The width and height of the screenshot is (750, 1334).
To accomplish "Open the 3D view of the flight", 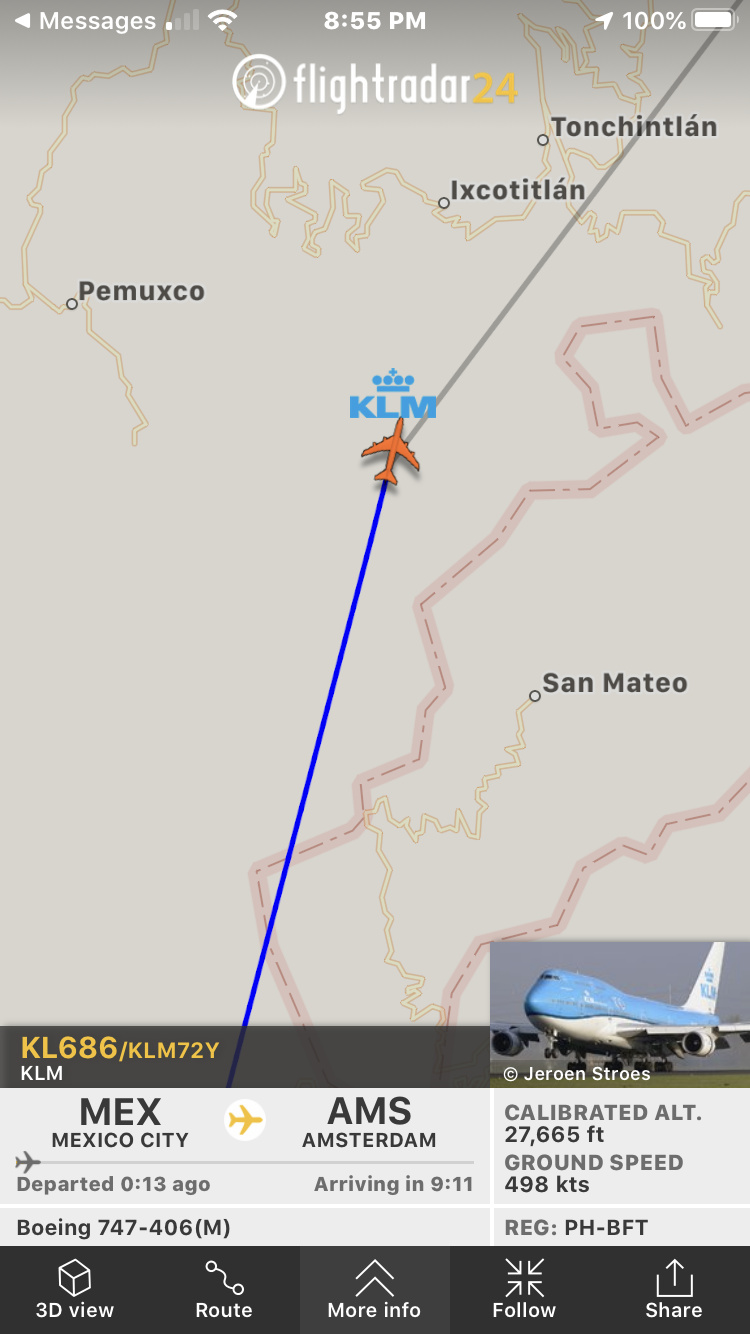I will point(75,1290).
